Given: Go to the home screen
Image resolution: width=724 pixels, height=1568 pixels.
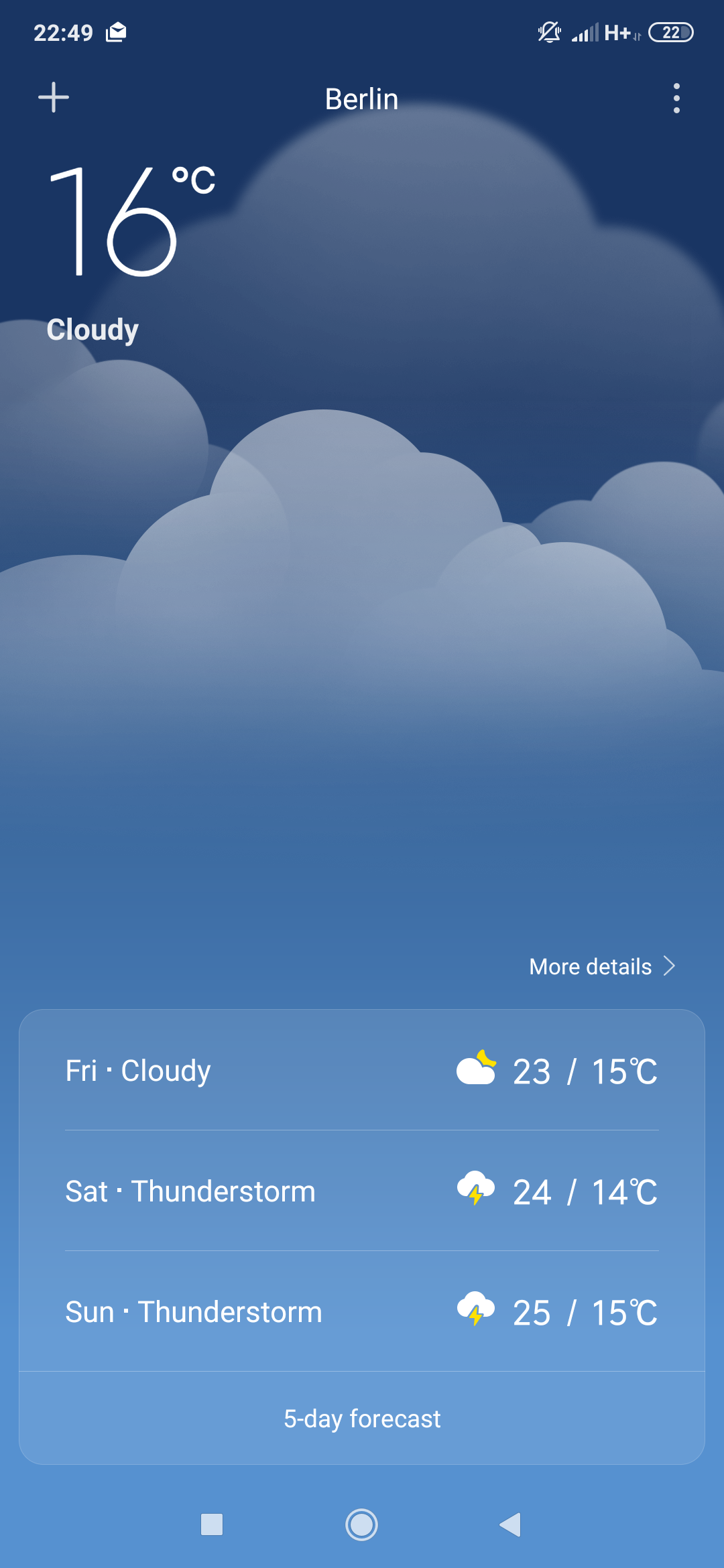Looking at the screenshot, I should click(361, 1524).
